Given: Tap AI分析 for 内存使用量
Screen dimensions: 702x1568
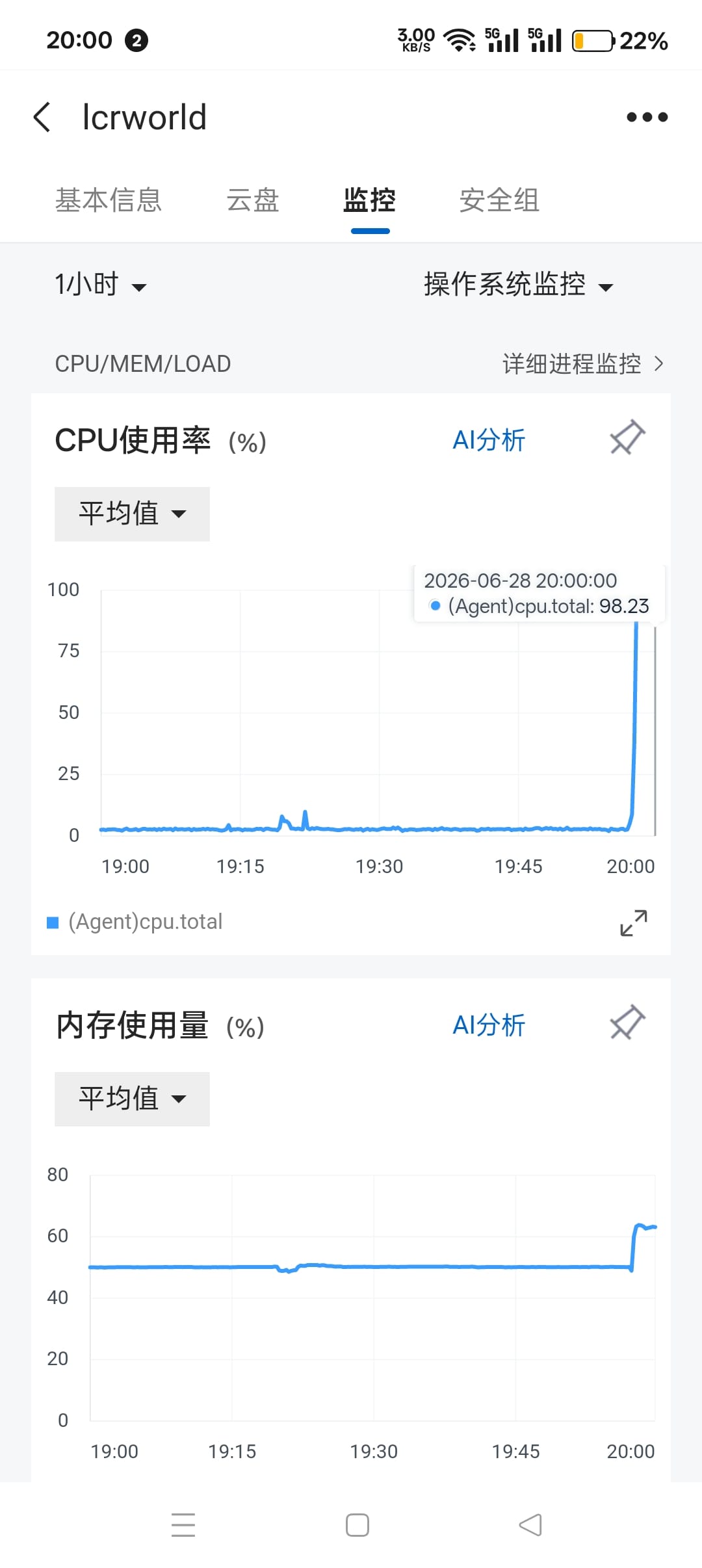Looking at the screenshot, I should (x=489, y=1025).
